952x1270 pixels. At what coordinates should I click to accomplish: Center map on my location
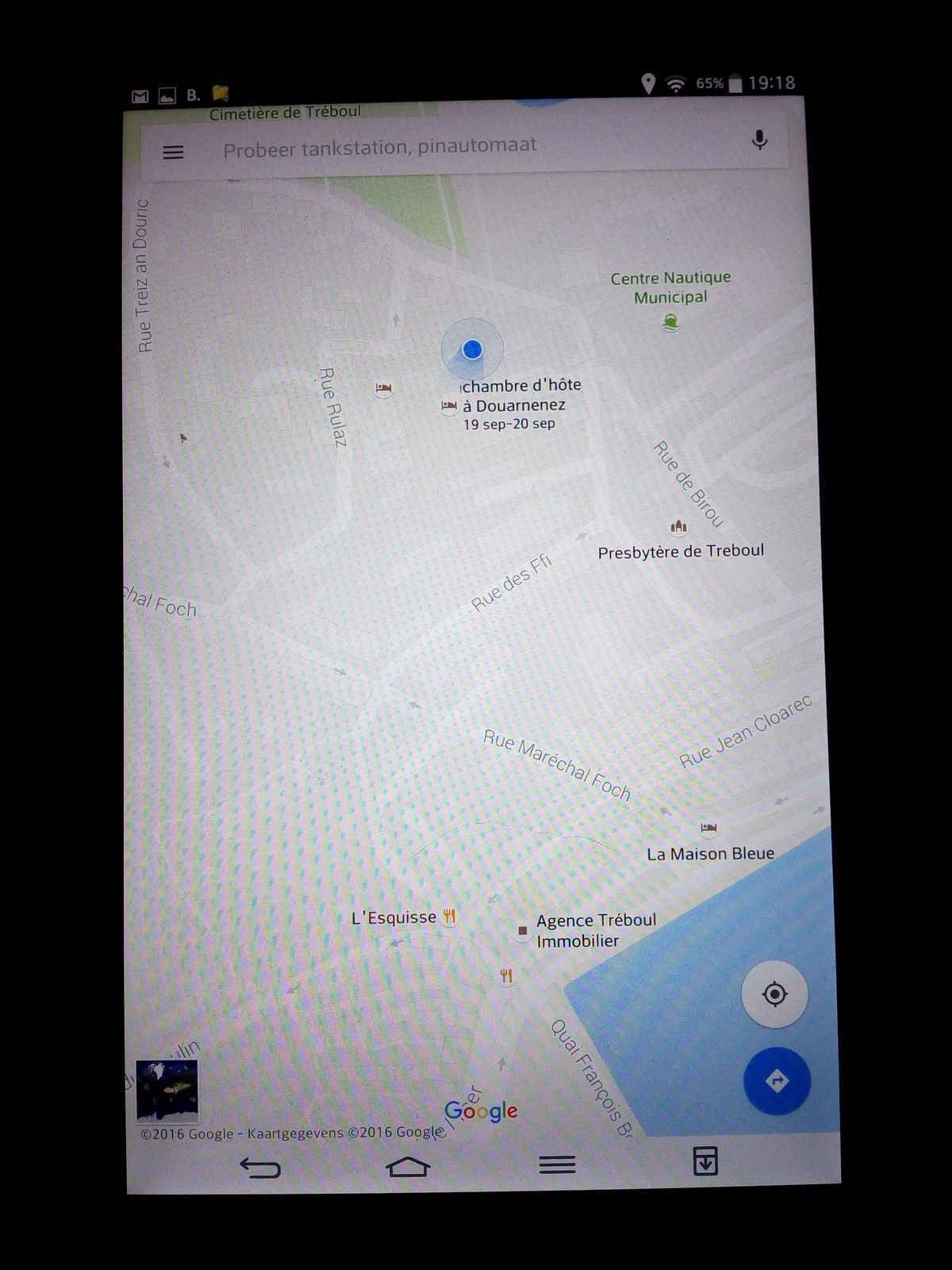(774, 994)
